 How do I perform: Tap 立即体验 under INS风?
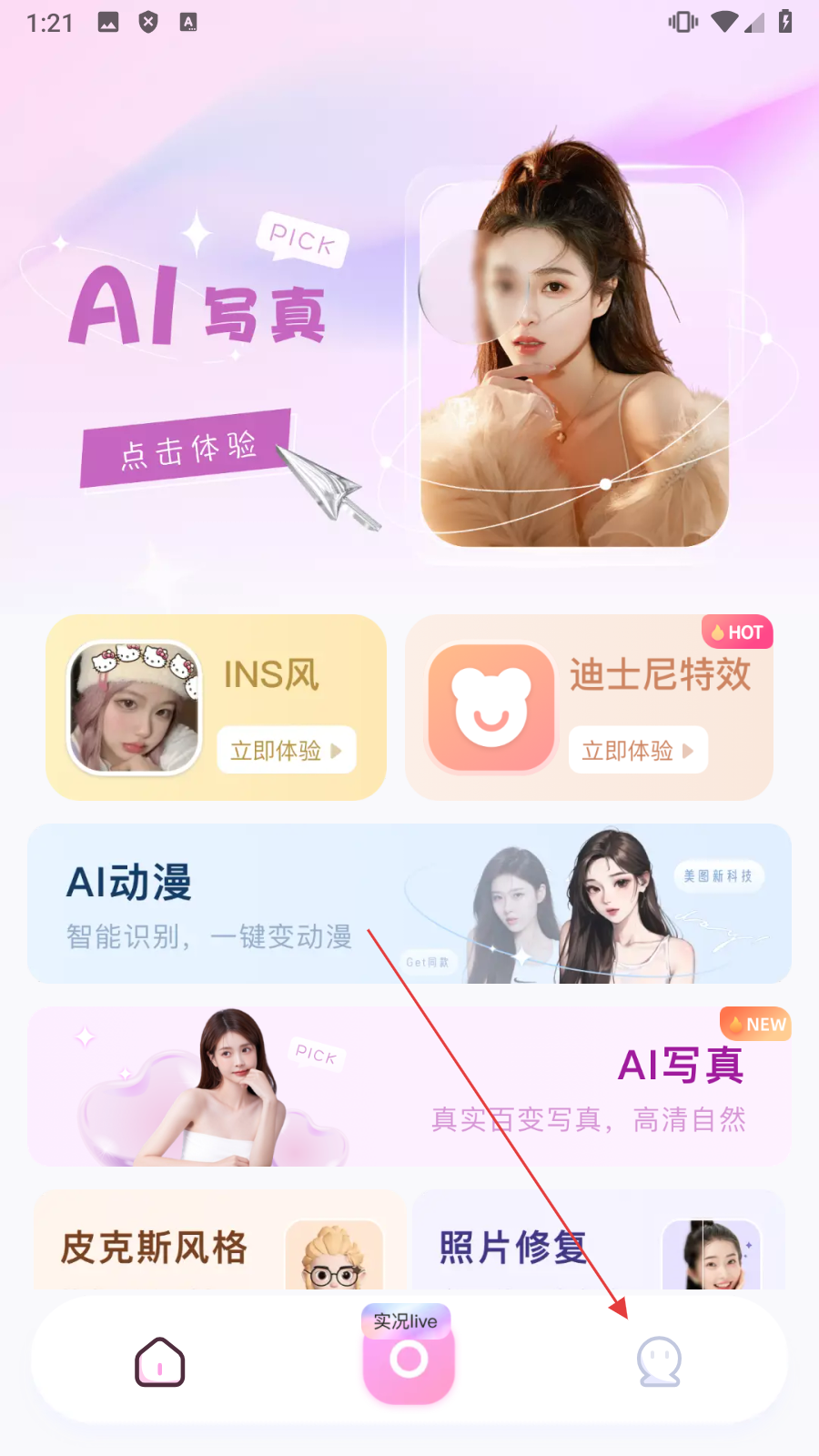click(286, 751)
